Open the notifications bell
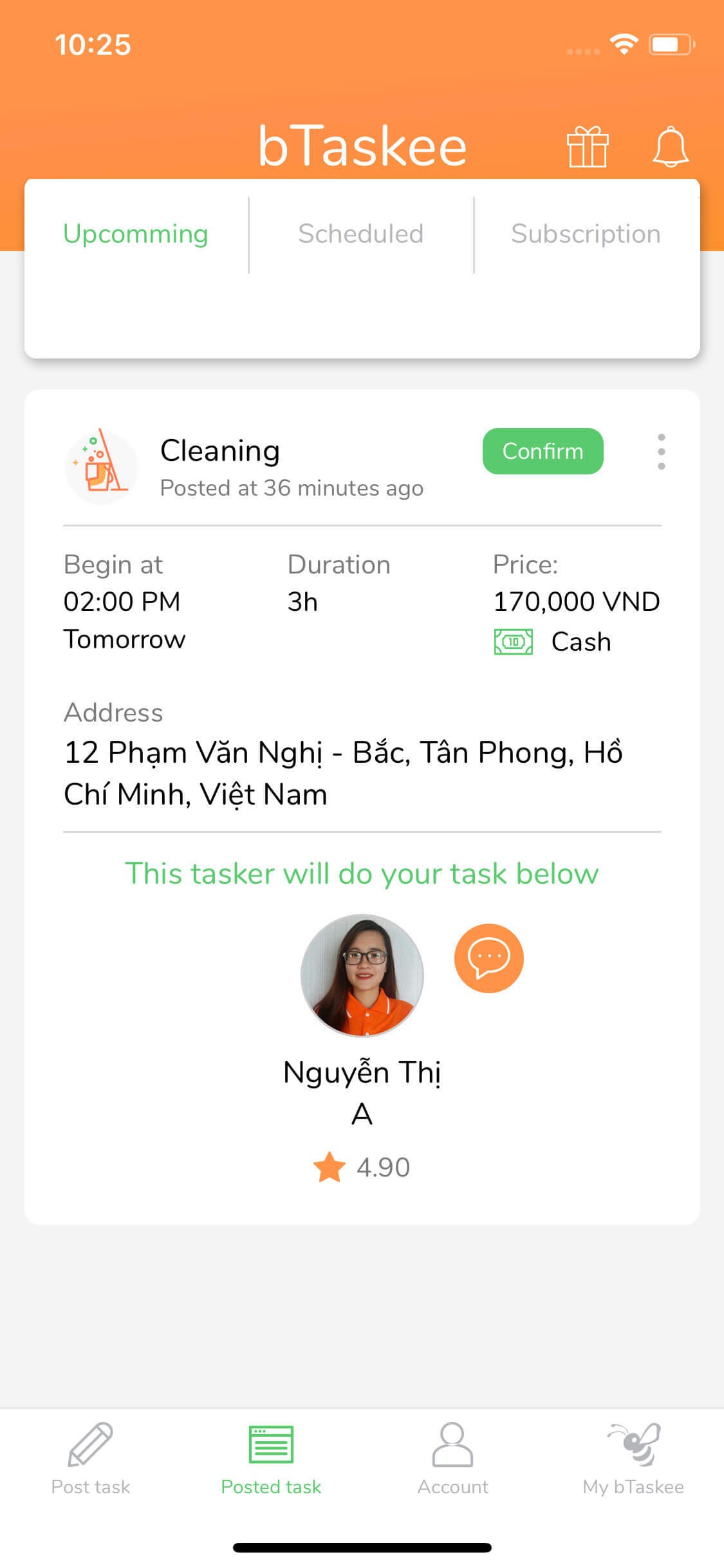Viewport: 724px width, 1568px height. pos(671,147)
